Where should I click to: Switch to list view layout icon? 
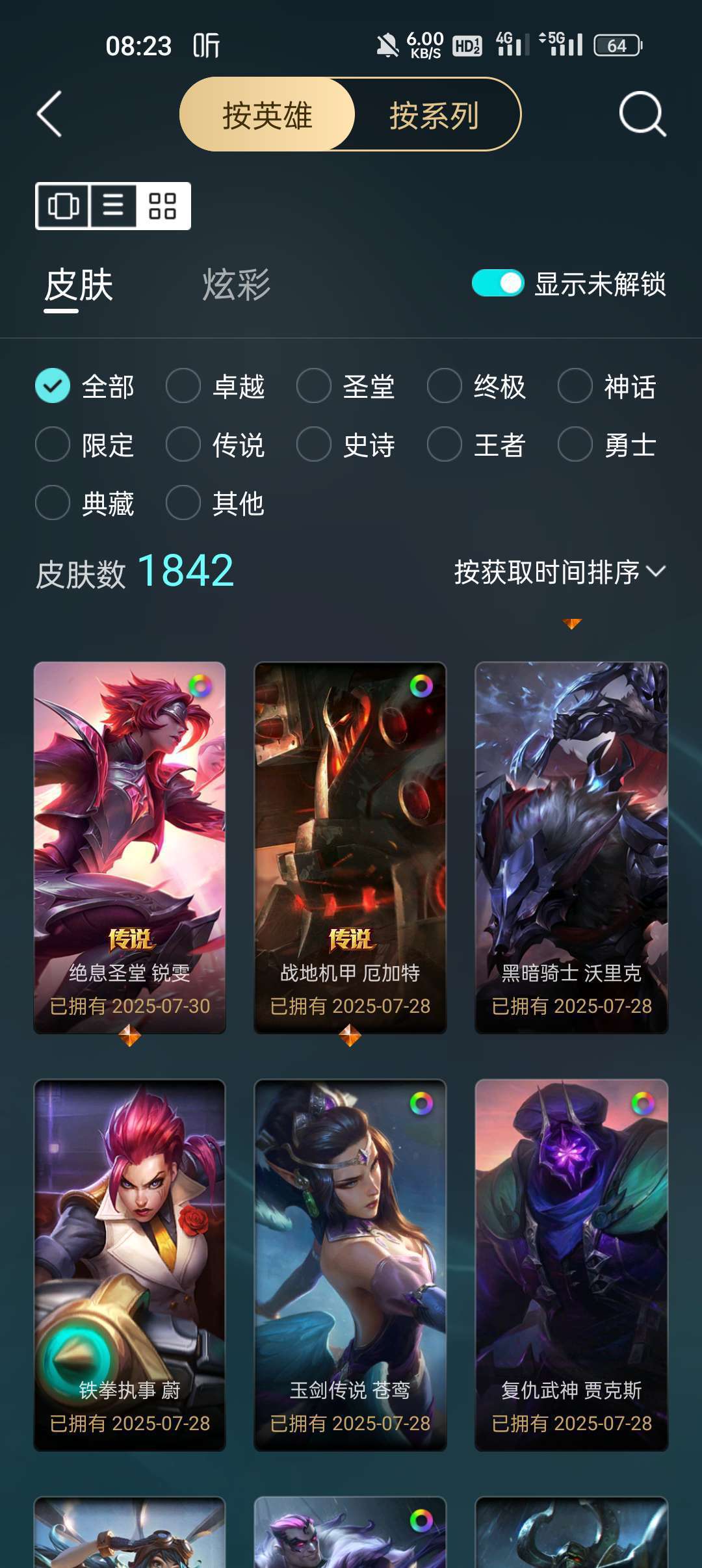pos(113,206)
